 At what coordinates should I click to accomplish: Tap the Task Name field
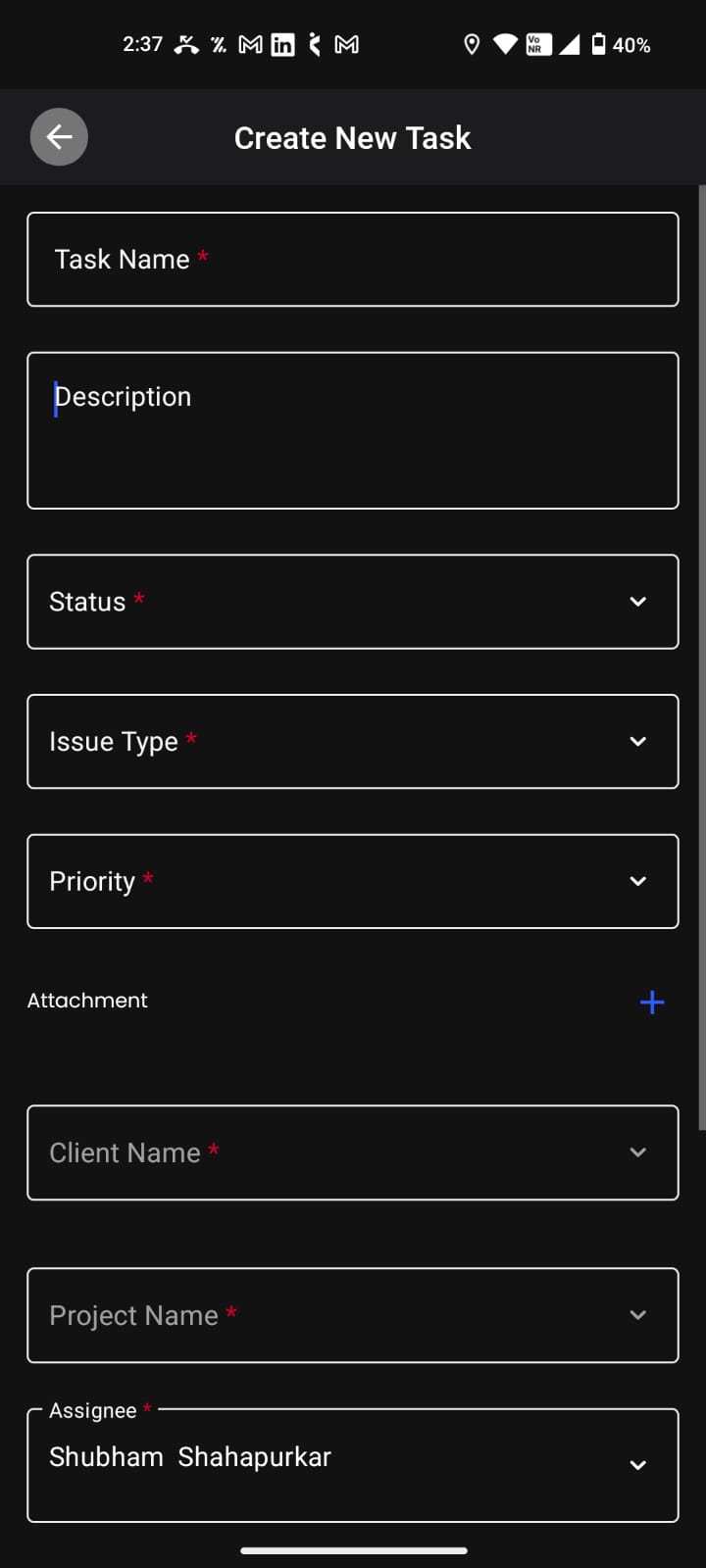[x=352, y=260]
